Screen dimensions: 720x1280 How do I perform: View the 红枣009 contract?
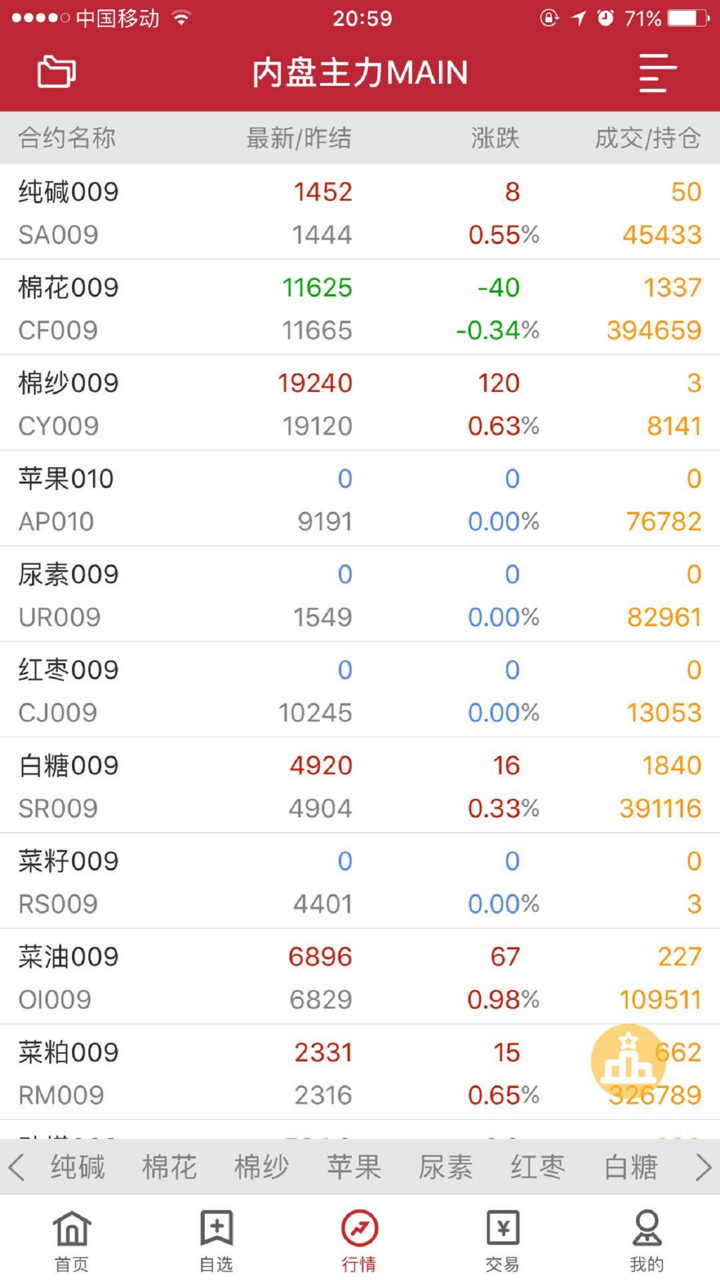click(x=360, y=690)
